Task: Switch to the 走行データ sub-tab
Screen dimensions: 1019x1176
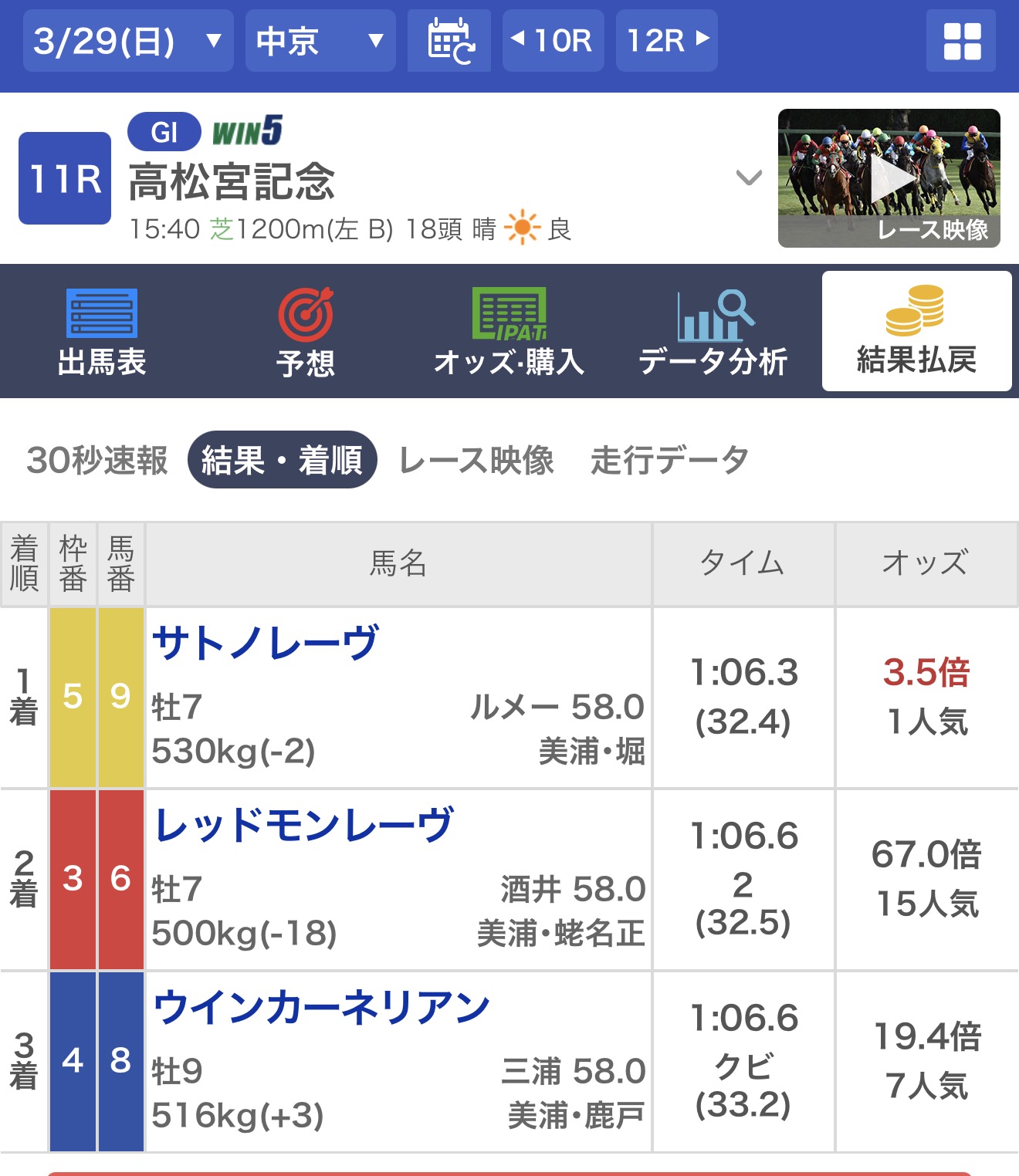Action: tap(670, 461)
